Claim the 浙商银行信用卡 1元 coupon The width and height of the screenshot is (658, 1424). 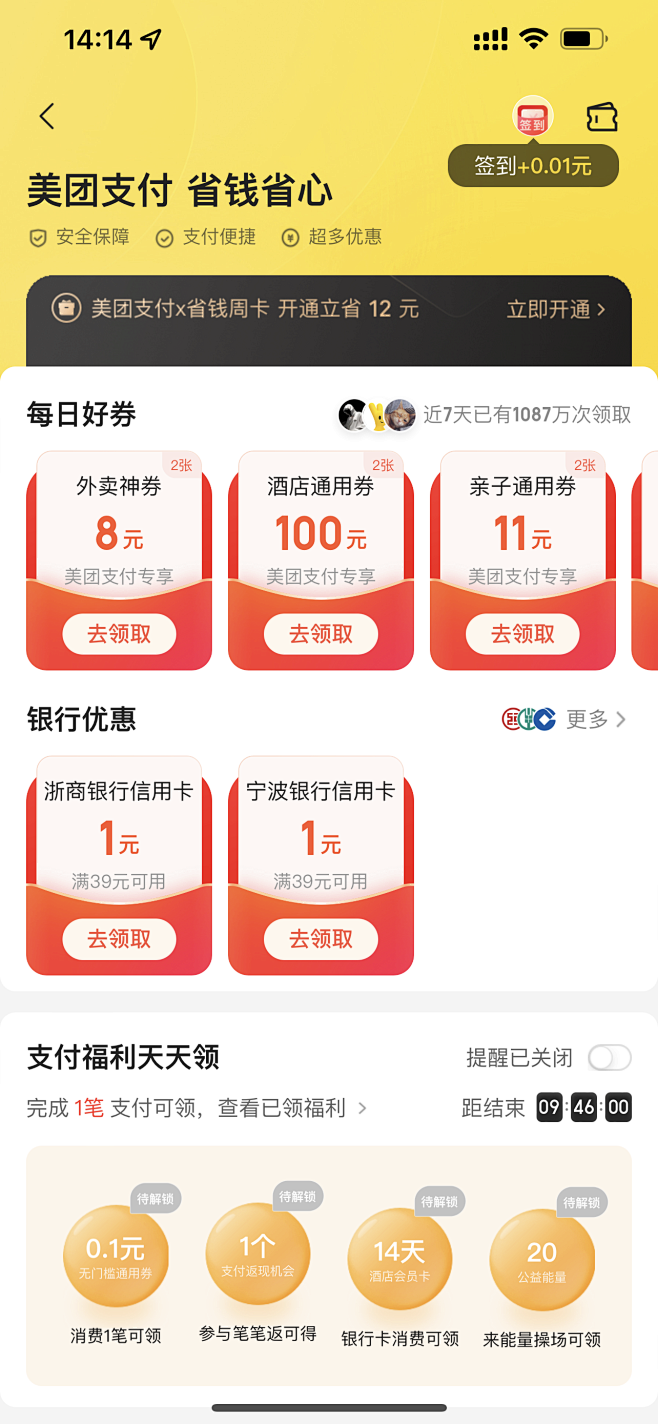pyautogui.click(x=119, y=939)
